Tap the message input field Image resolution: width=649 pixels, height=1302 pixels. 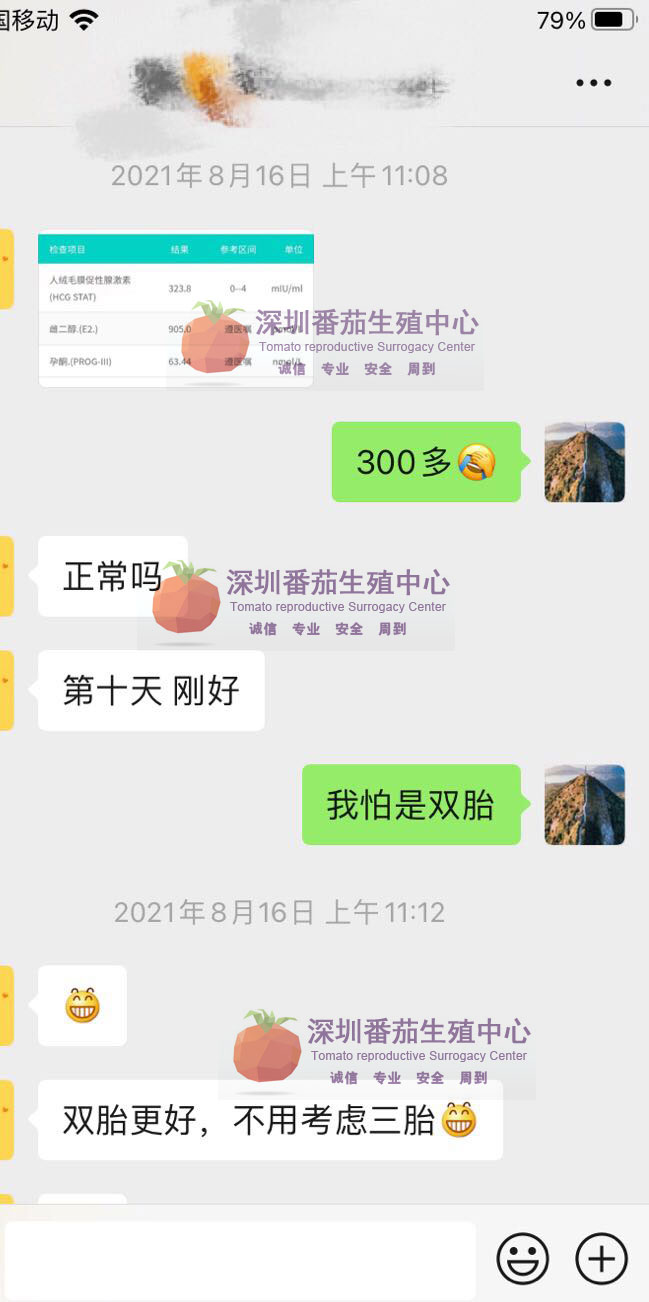240,1260
